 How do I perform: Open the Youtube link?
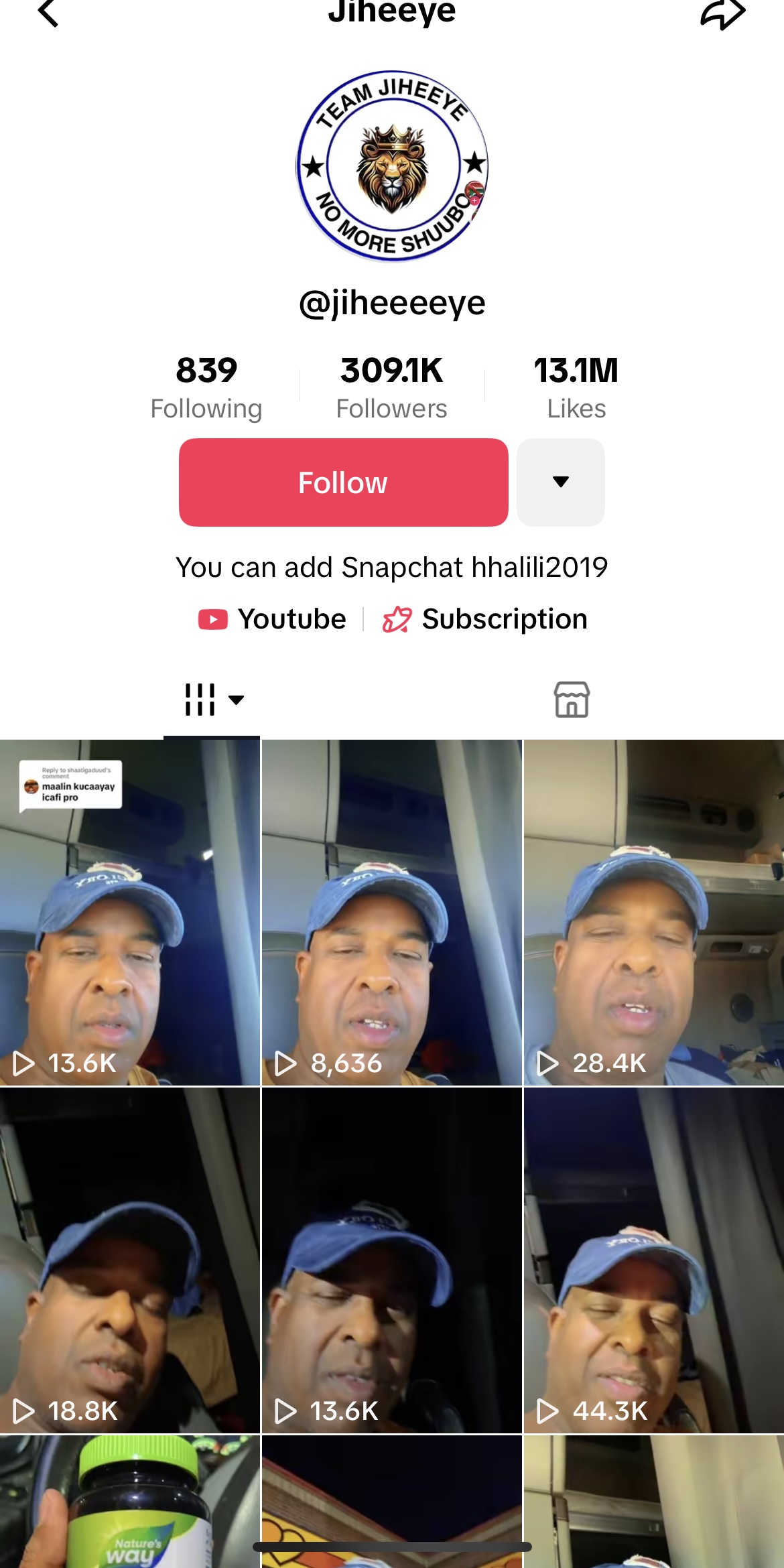point(273,619)
